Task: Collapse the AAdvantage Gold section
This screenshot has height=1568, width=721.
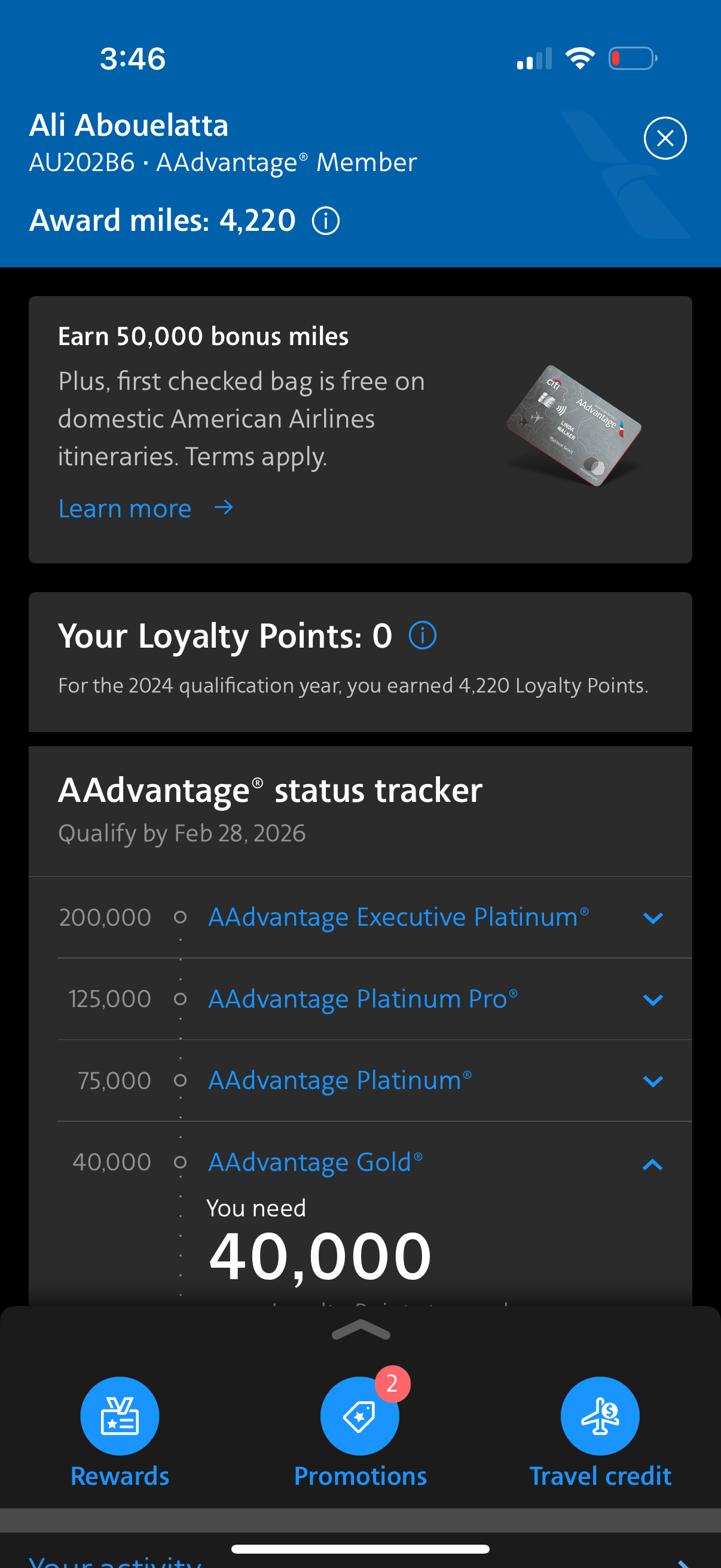Action: point(653,1164)
